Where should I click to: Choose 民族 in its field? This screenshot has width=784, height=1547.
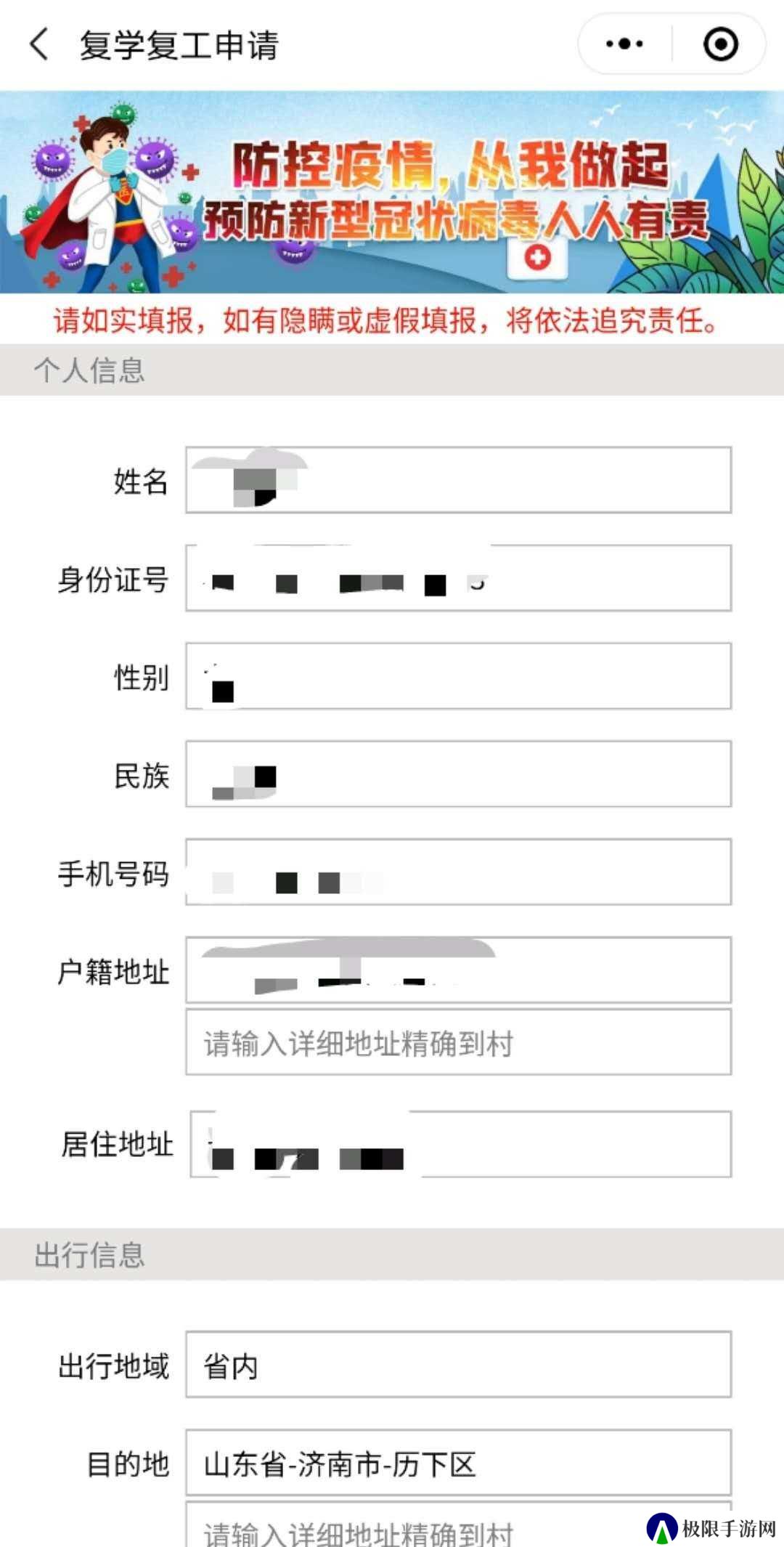[459, 774]
